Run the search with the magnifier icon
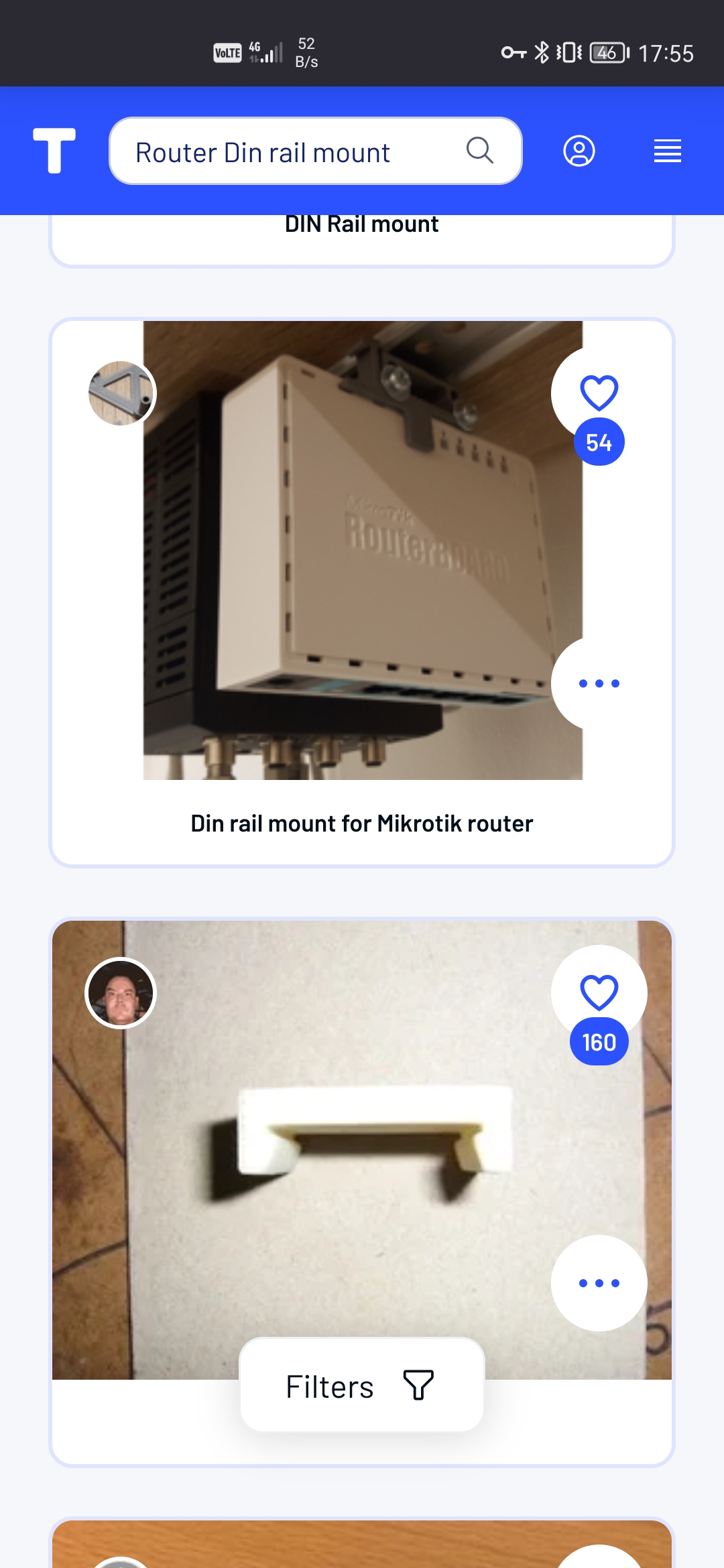Image resolution: width=724 pixels, height=1568 pixels. (x=480, y=151)
